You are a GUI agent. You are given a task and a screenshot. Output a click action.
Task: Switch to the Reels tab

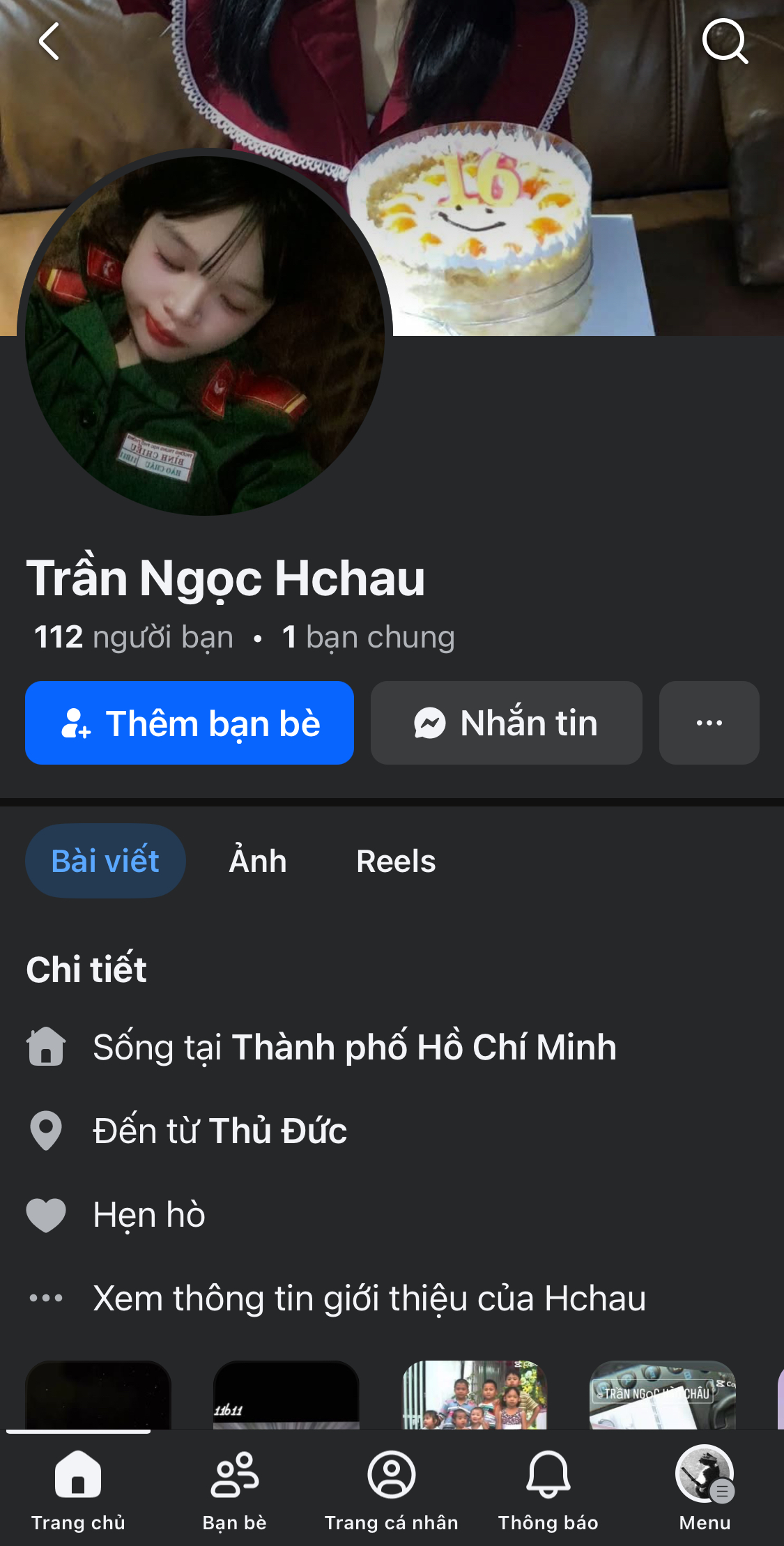tap(396, 861)
